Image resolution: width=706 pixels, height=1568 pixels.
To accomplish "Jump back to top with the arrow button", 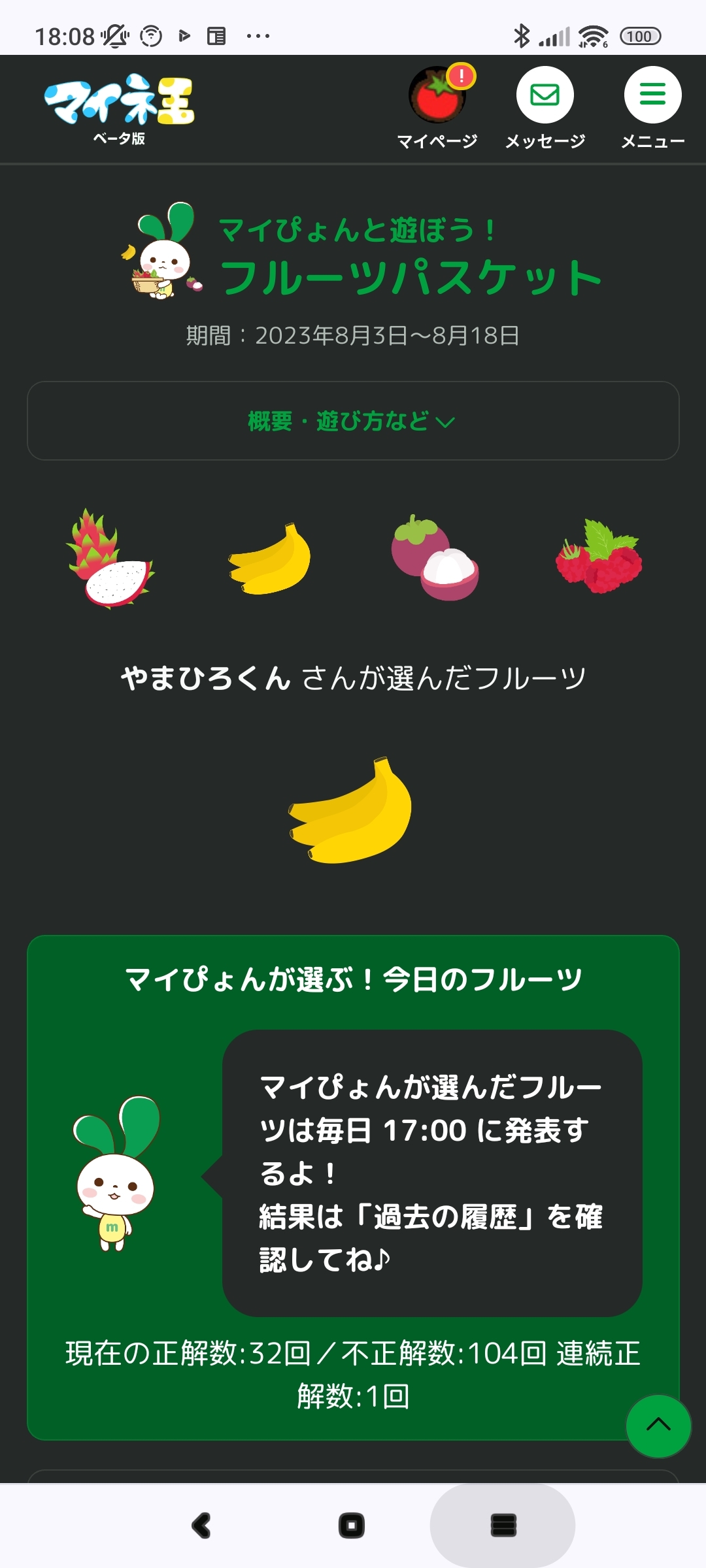I will click(x=658, y=1426).
